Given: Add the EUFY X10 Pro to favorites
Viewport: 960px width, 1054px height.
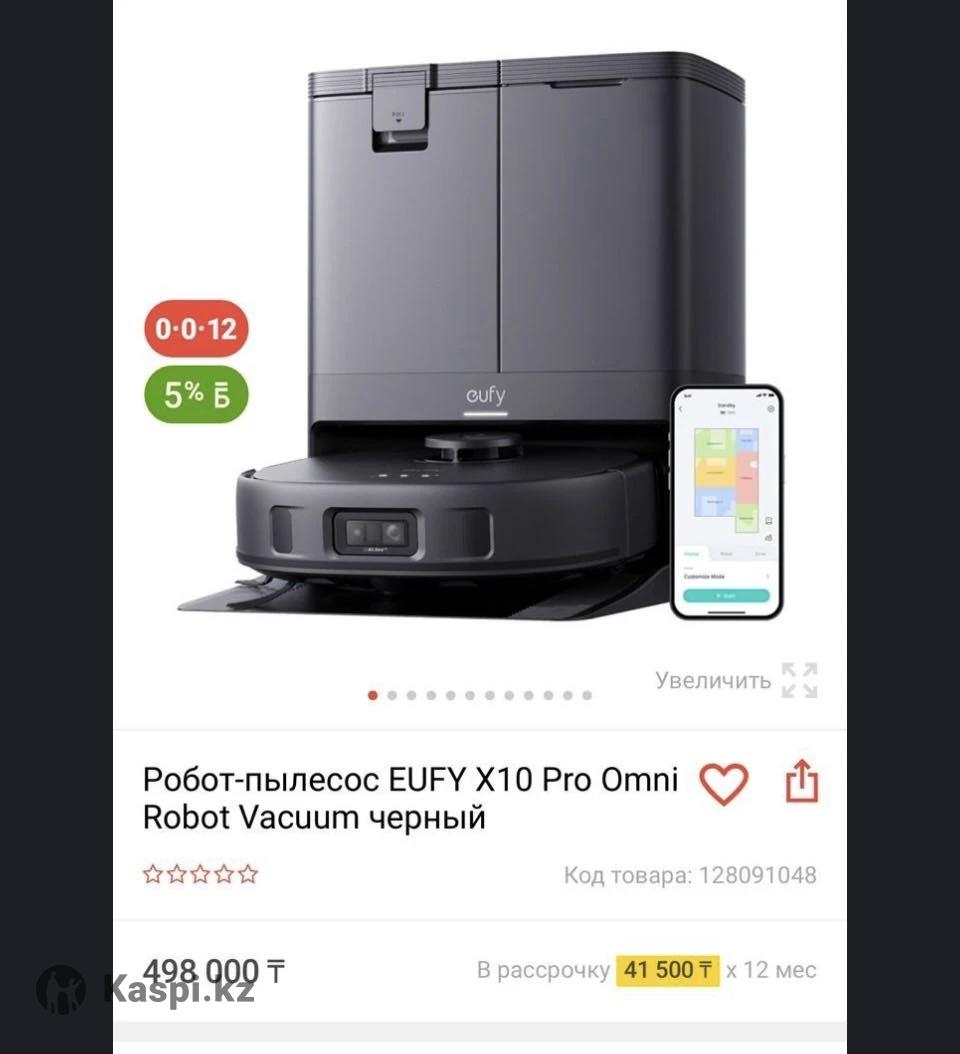Looking at the screenshot, I should 723,784.
